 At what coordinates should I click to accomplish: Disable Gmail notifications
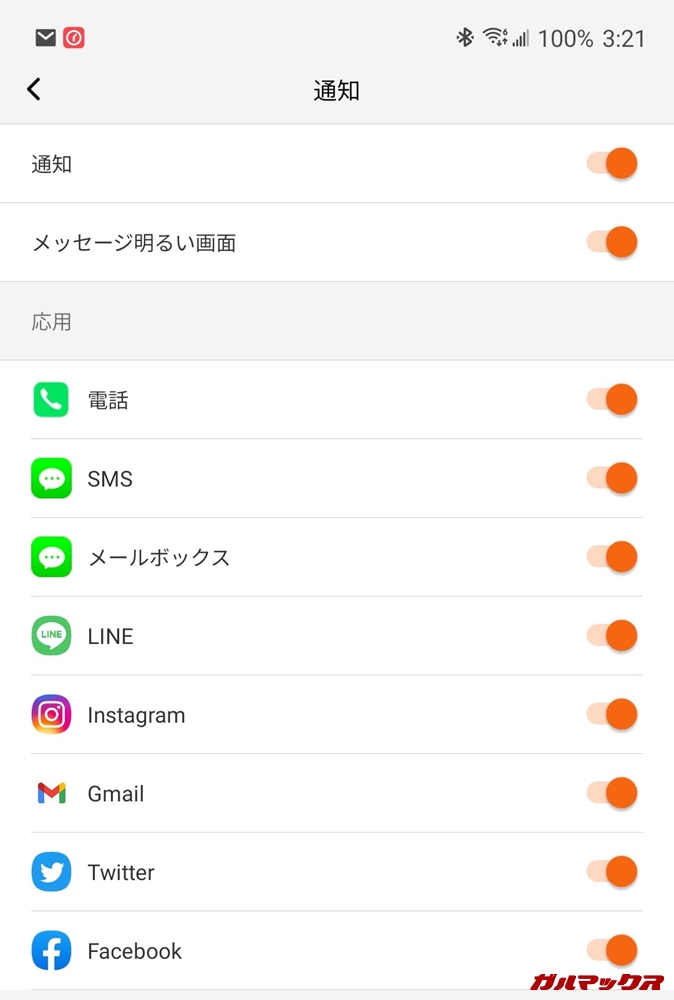point(612,793)
